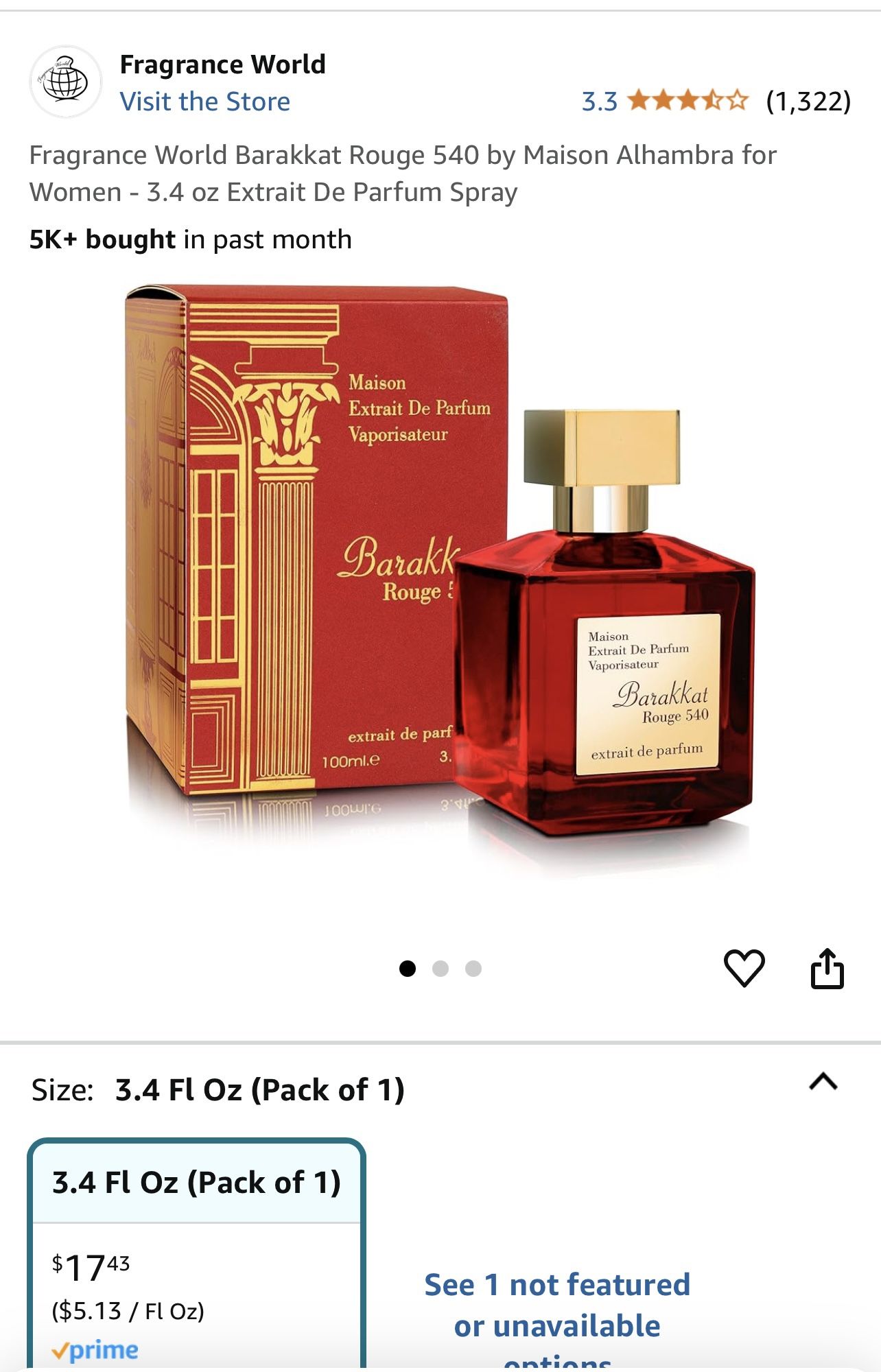Screen dimensions: 881x1372
Task: Select 3.4 Fl Oz (Pack of 1) option
Action: click(196, 1254)
